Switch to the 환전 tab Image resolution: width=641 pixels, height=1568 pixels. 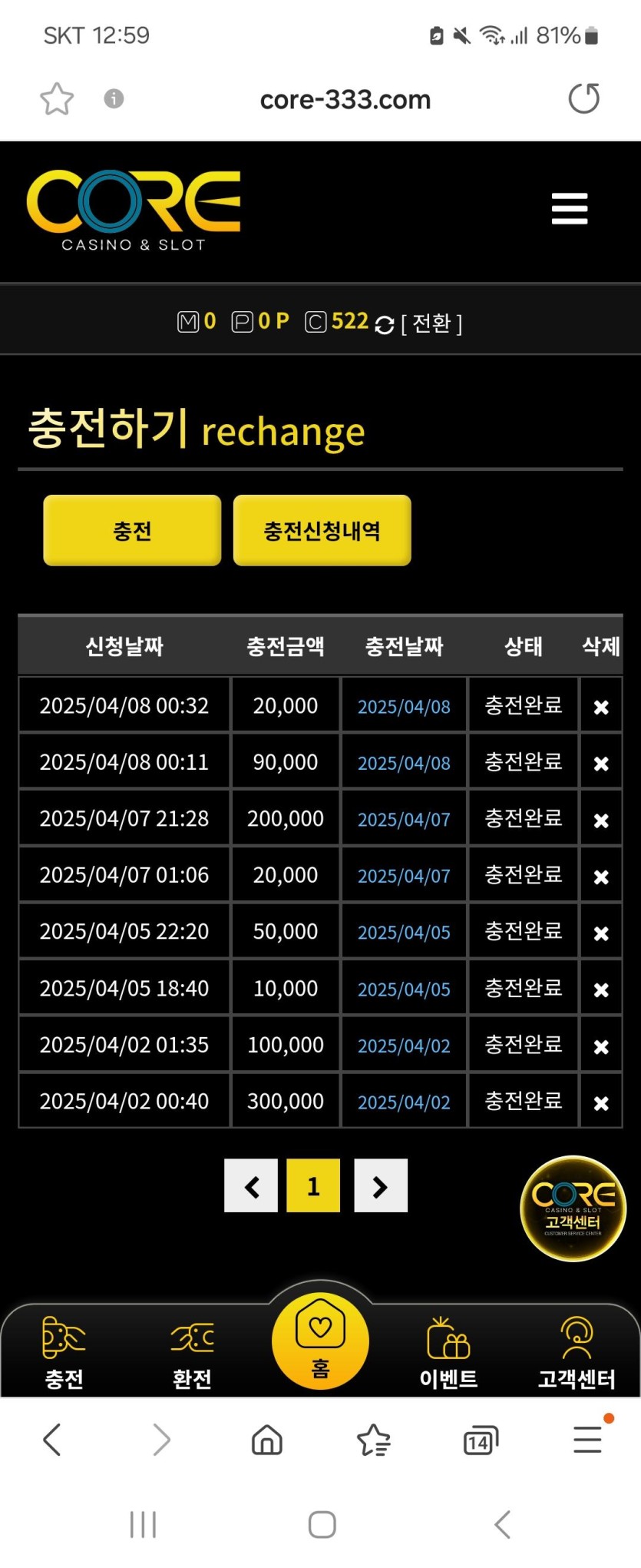coord(192,1354)
